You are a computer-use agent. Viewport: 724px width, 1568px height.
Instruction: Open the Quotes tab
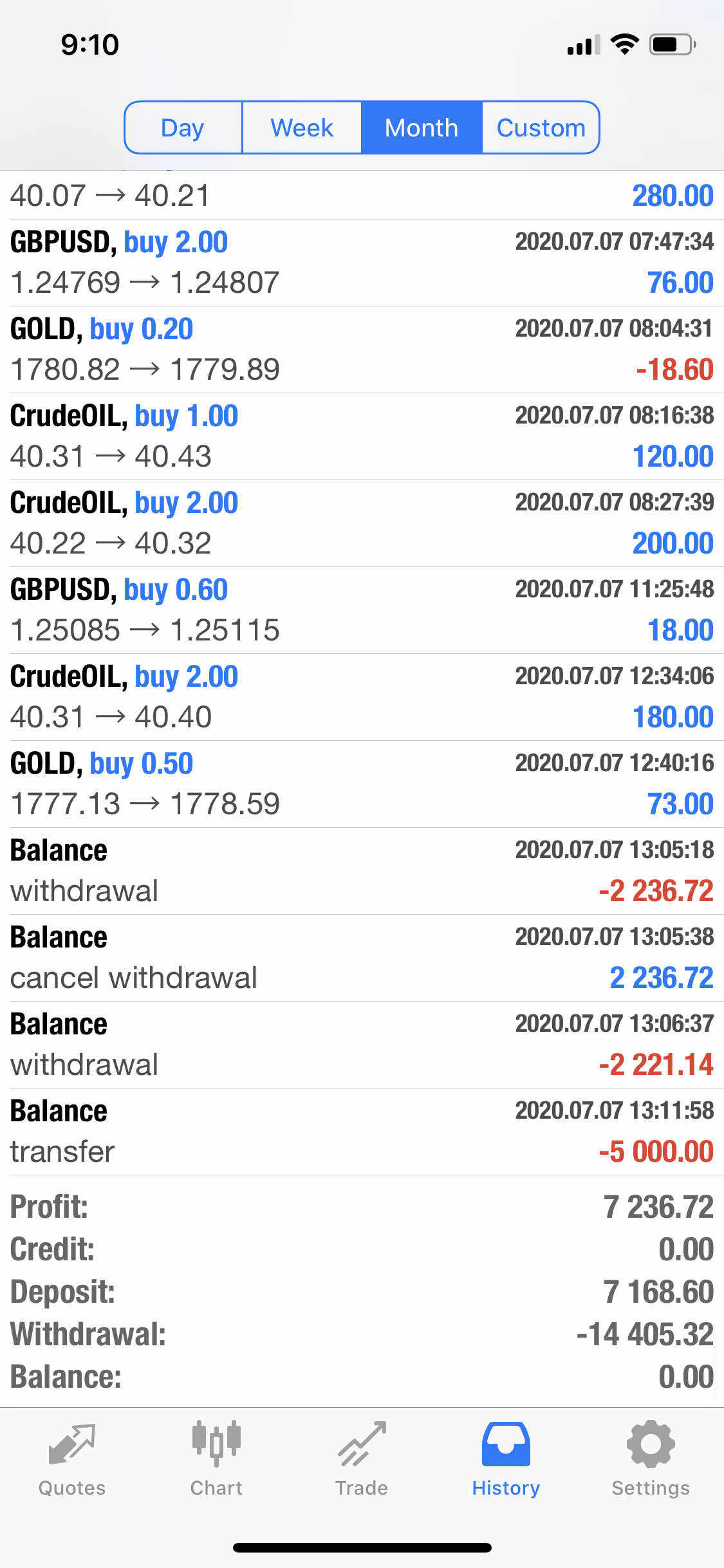click(x=72, y=1459)
